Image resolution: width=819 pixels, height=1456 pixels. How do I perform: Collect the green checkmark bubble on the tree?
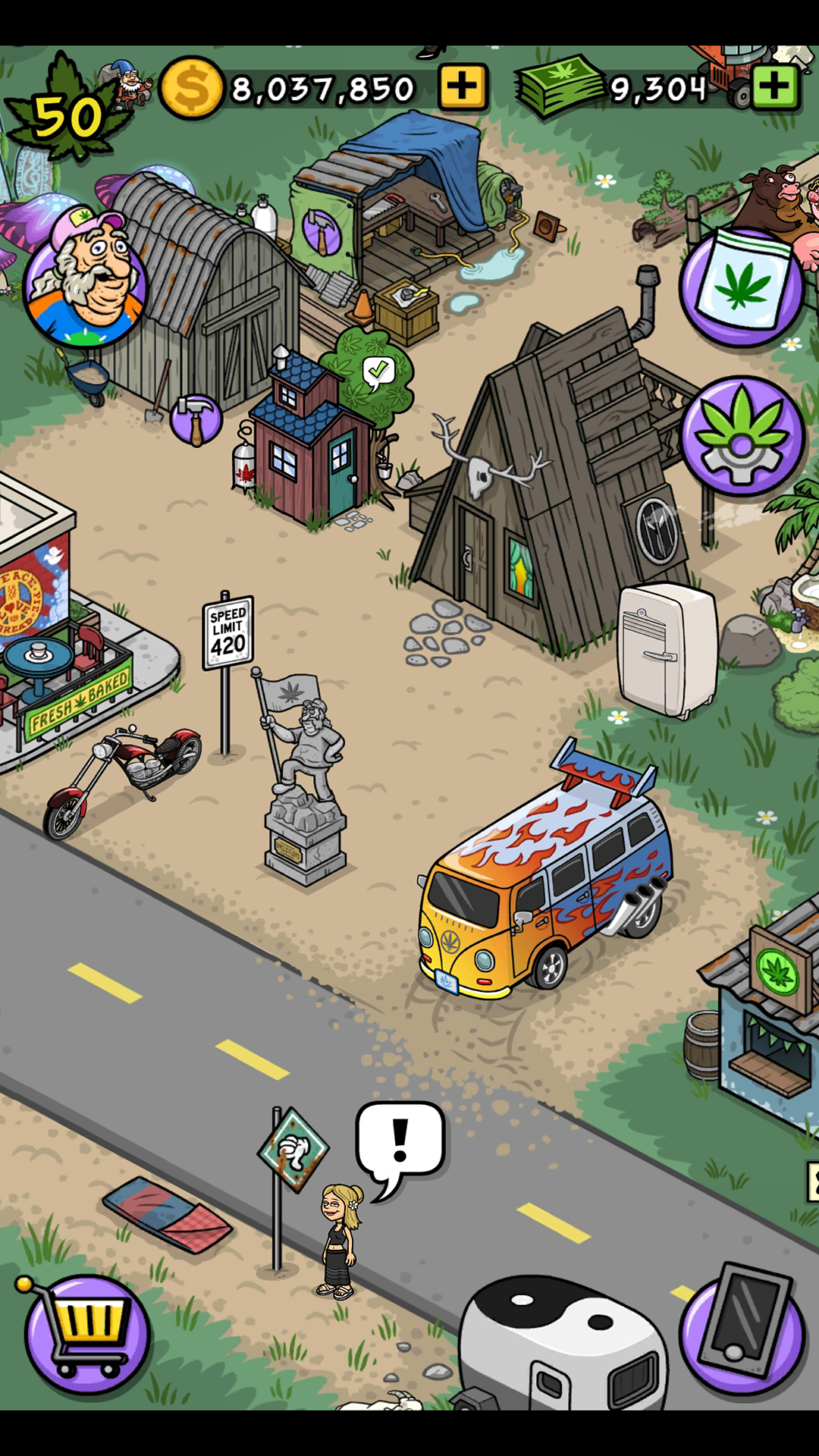pyautogui.click(x=378, y=372)
